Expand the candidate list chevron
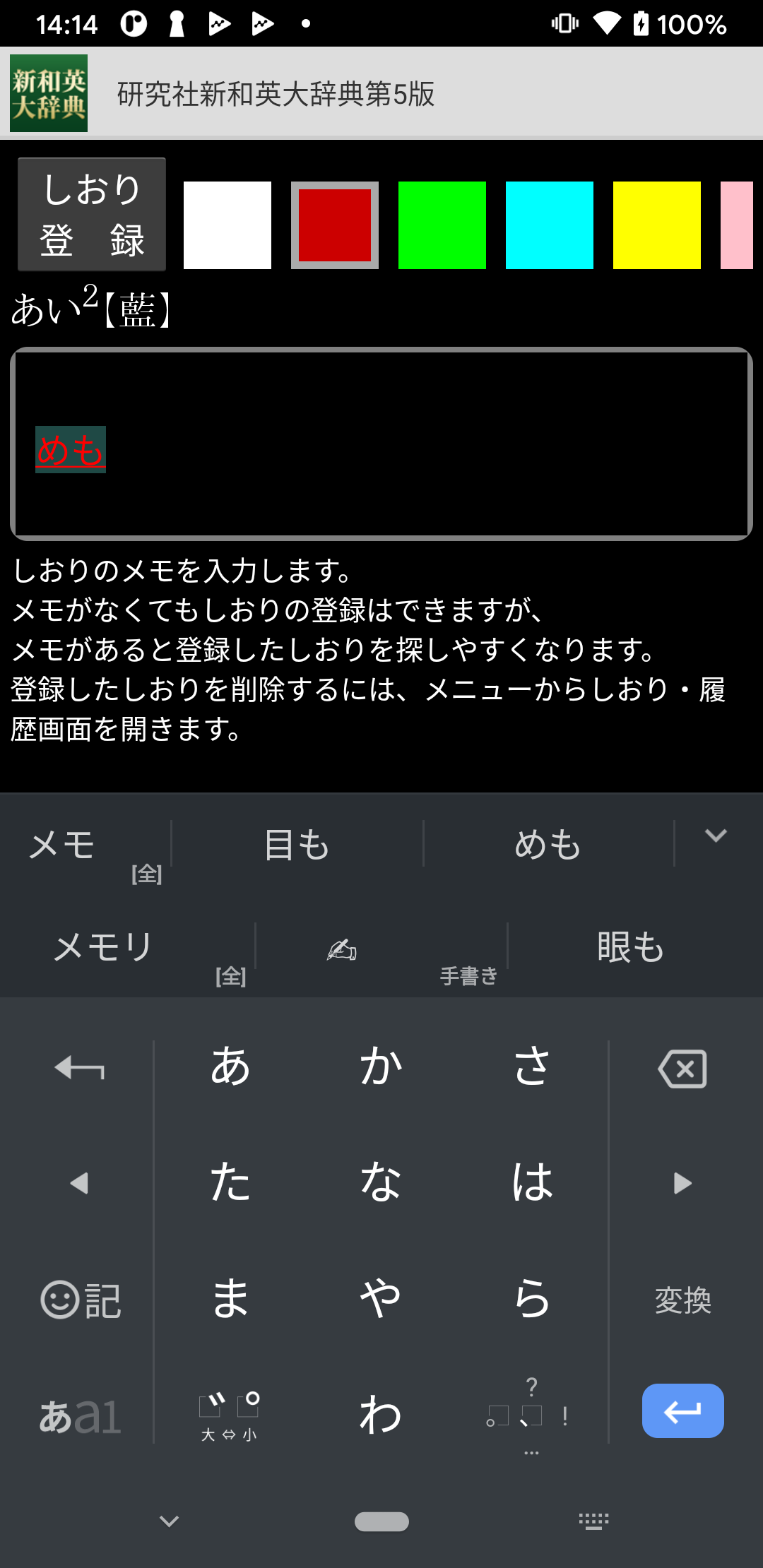 click(716, 836)
